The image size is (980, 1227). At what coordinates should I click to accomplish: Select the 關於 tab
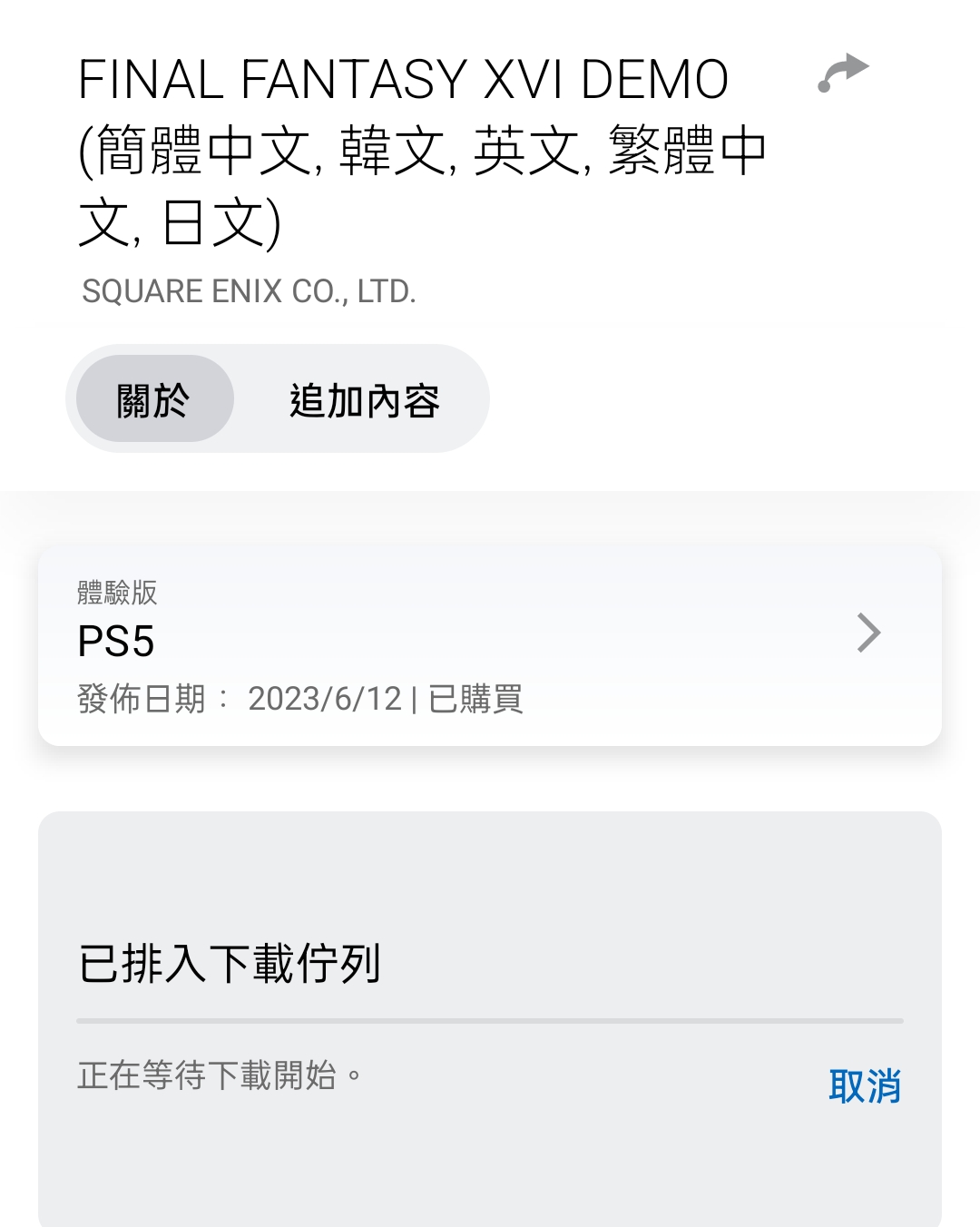coord(154,399)
